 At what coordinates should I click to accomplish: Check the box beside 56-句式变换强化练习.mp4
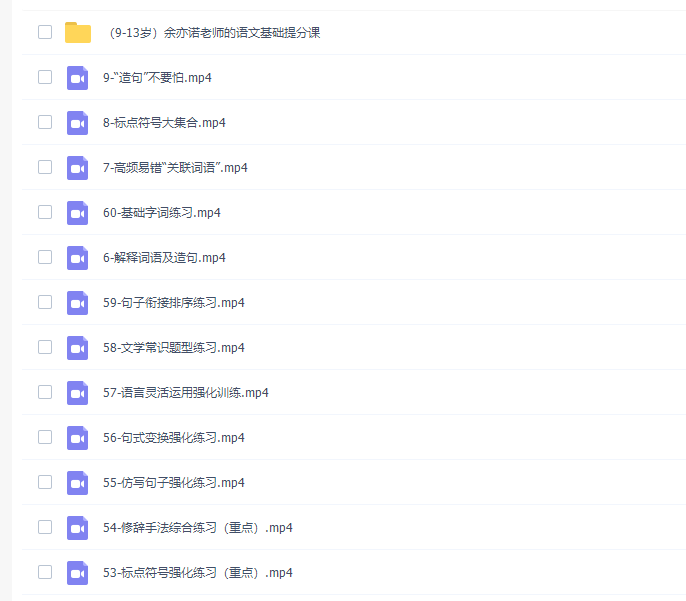tap(45, 437)
